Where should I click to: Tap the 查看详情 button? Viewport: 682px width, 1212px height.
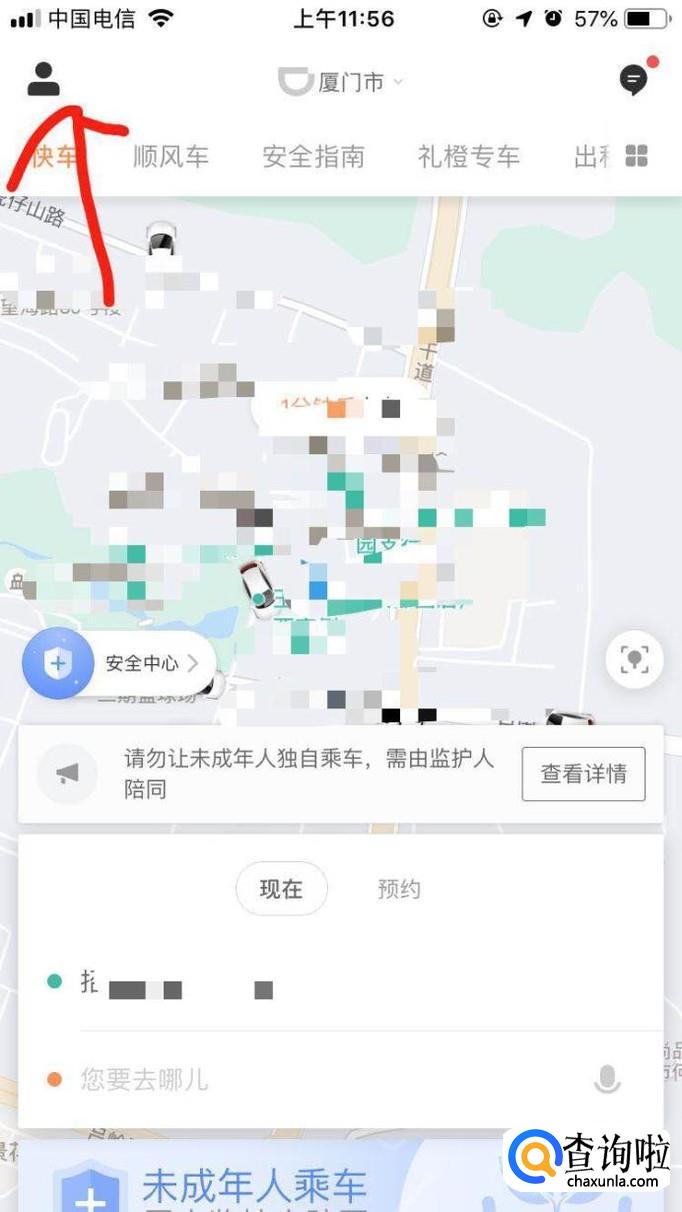point(583,774)
